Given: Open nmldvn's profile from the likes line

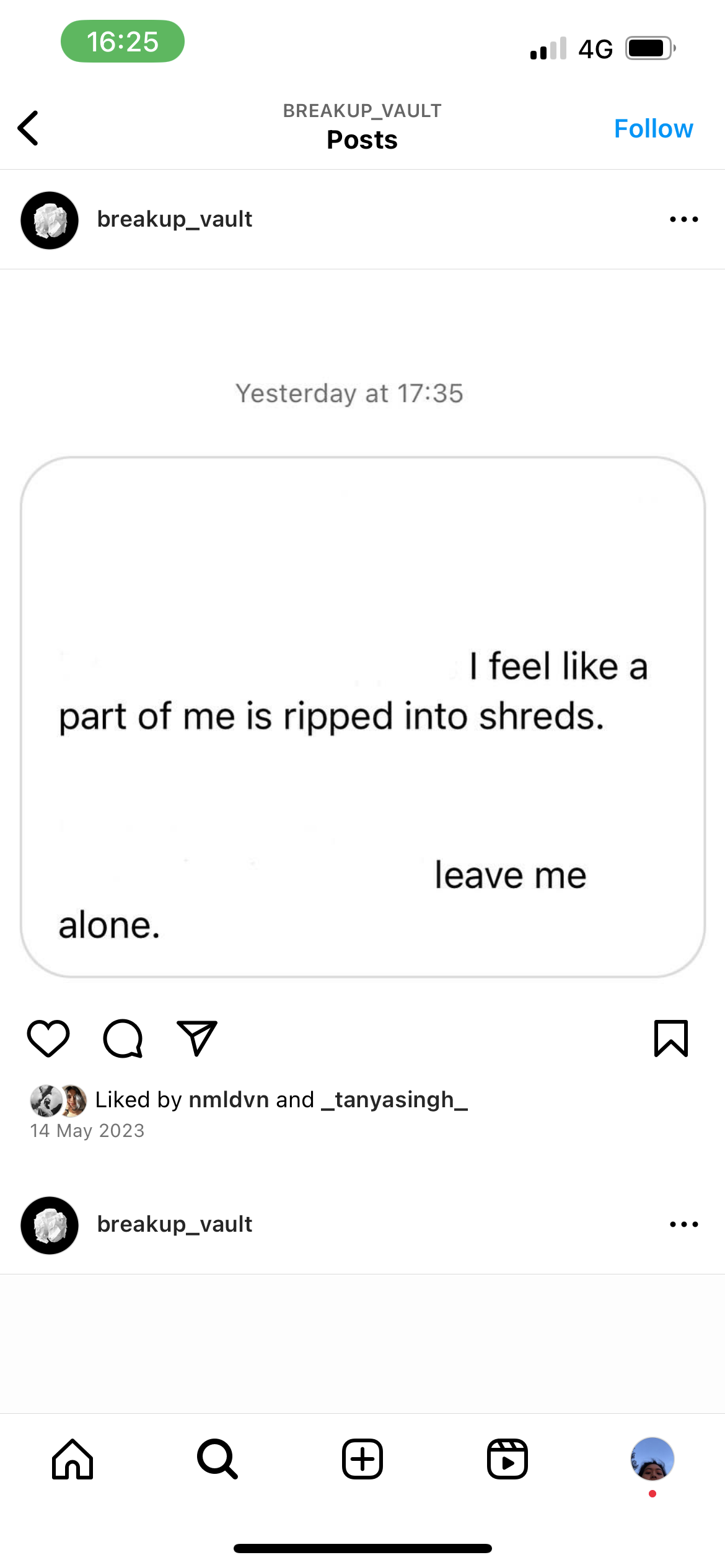Looking at the screenshot, I should coord(229,1100).
